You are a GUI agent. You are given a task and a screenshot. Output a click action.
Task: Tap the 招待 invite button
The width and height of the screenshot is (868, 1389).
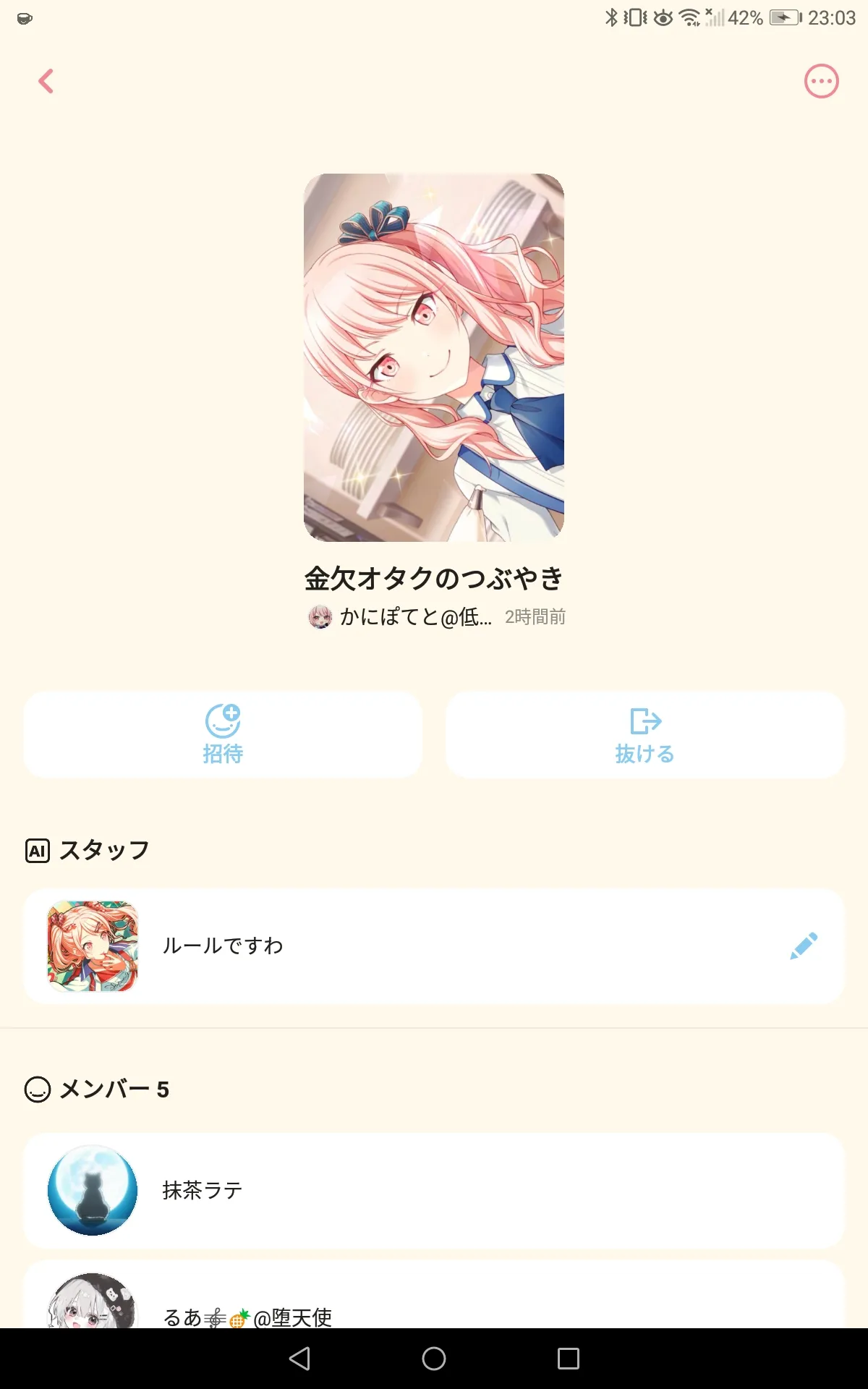click(x=223, y=734)
